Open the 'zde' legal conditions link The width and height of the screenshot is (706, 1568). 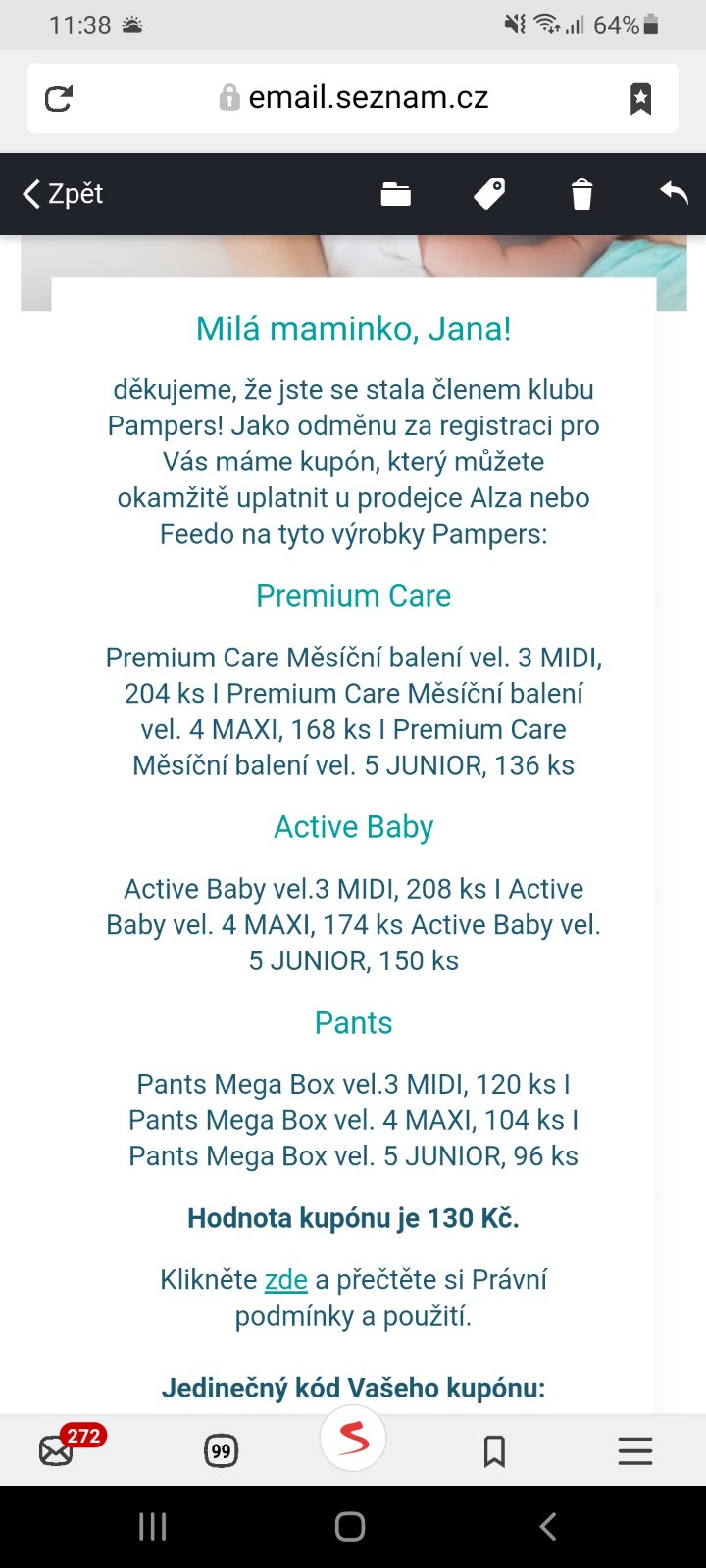point(285,1280)
